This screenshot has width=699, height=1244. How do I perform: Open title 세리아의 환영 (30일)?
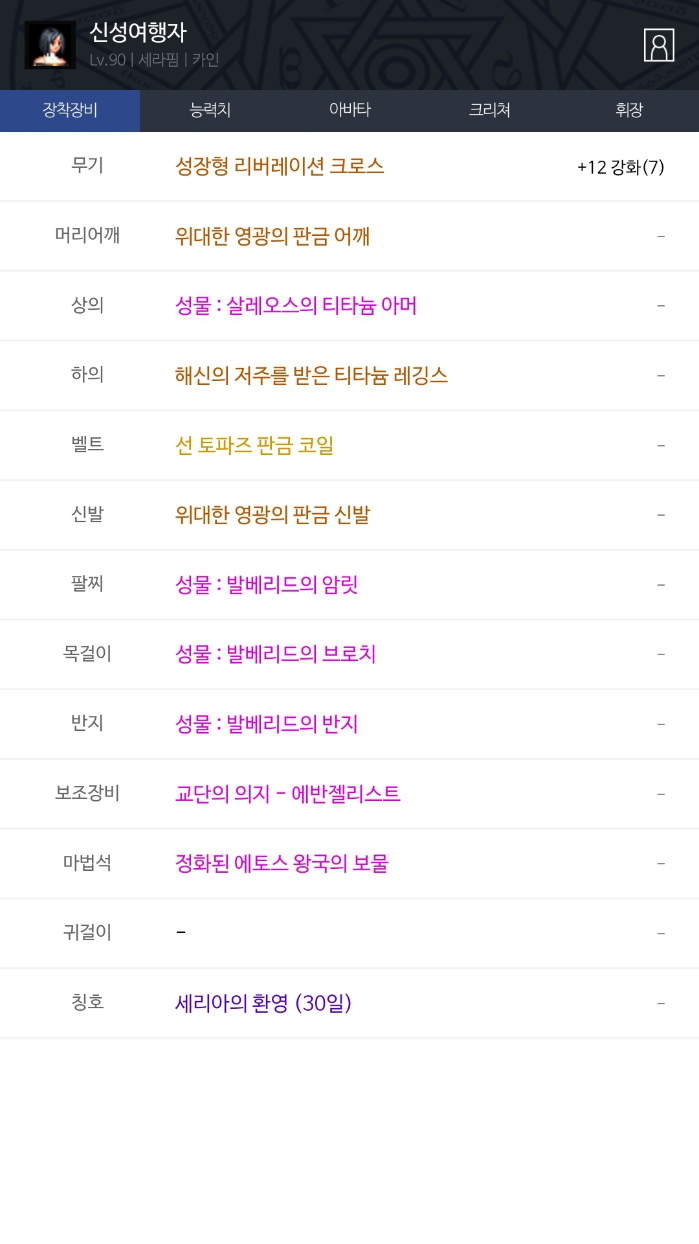tap(263, 1003)
